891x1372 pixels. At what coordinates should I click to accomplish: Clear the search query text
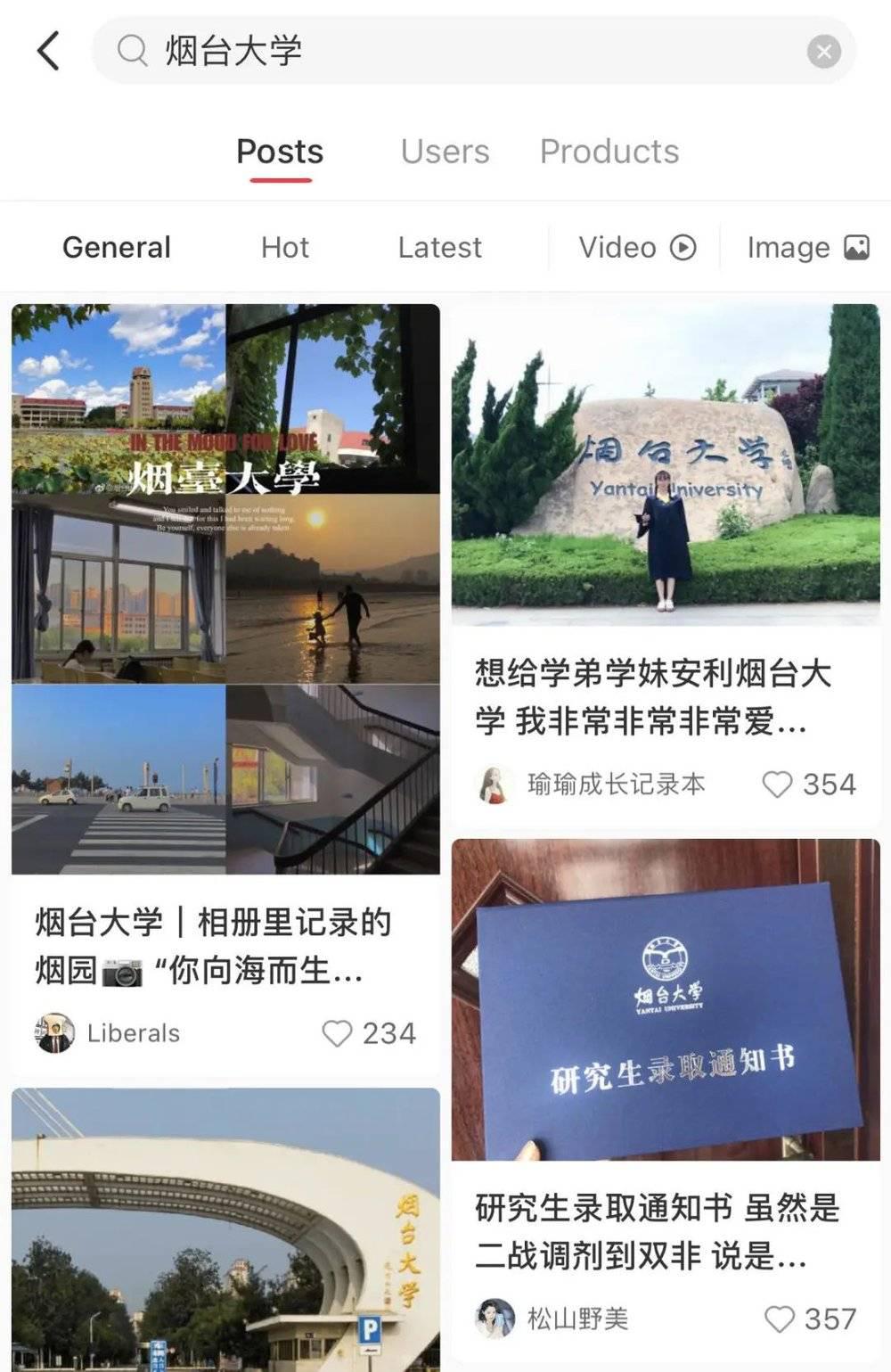[823, 52]
